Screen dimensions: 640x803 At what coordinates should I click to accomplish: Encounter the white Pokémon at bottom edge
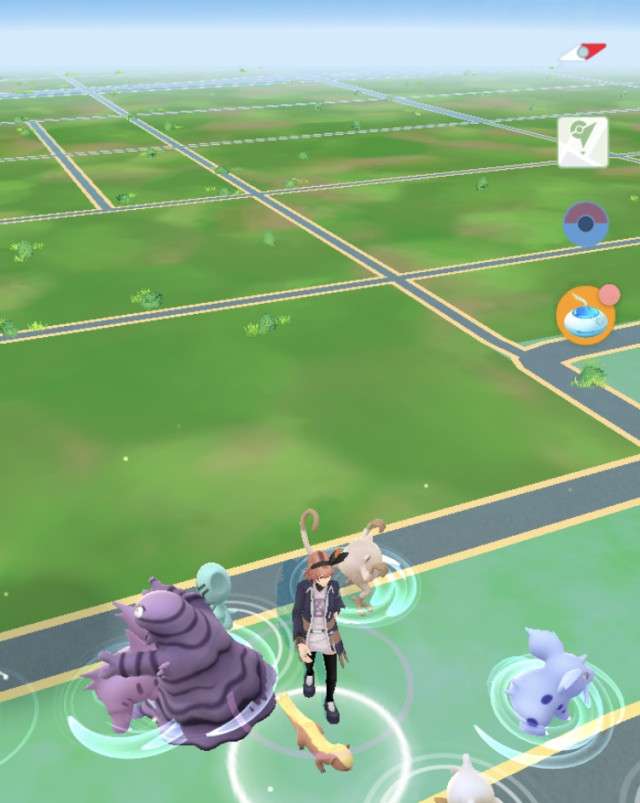point(470,783)
